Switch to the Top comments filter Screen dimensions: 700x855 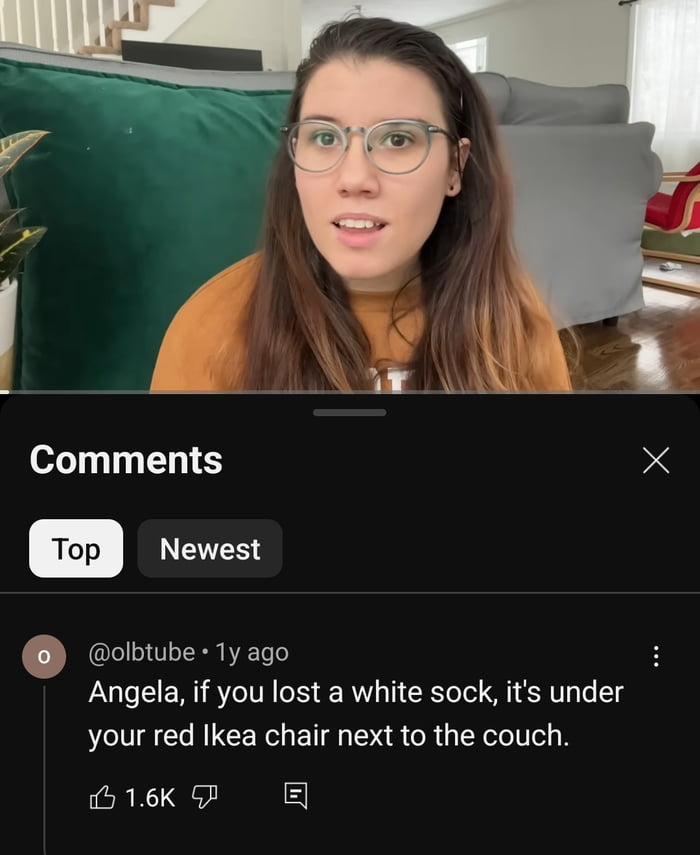pyautogui.click(x=76, y=549)
